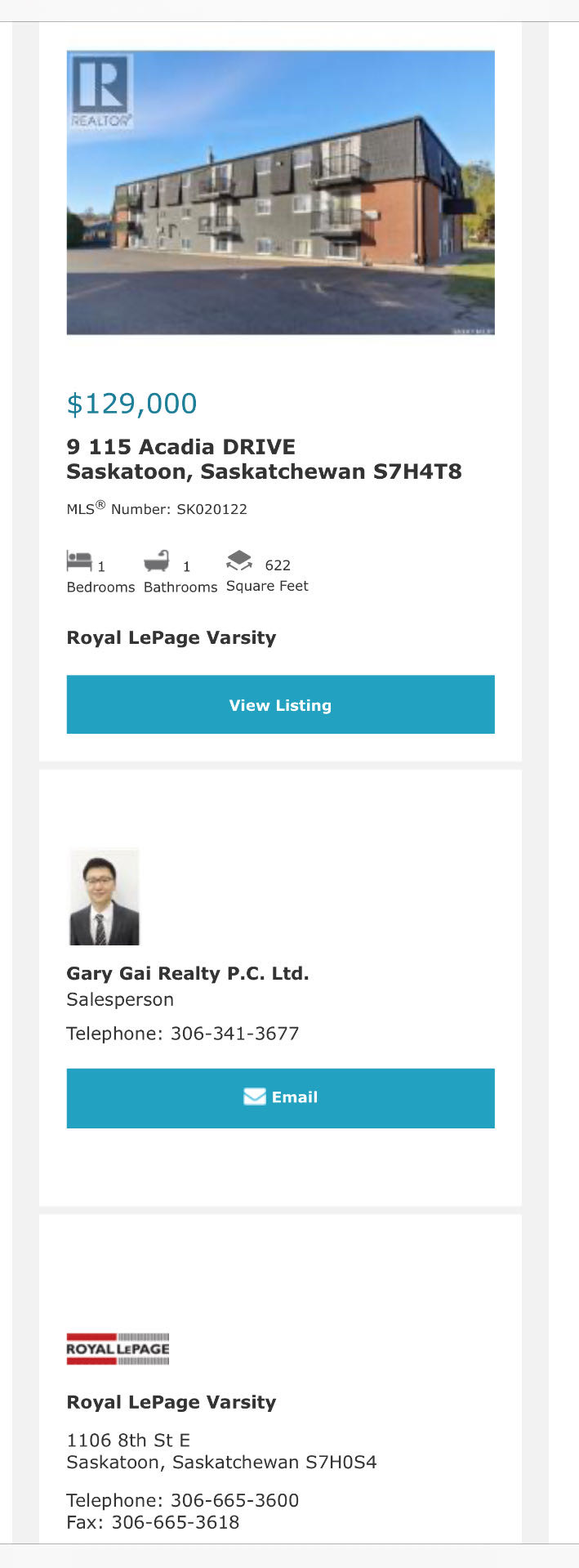Email Gary Gai Realty salesperson
Image resolution: width=579 pixels, height=1568 pixels.
280,1097
